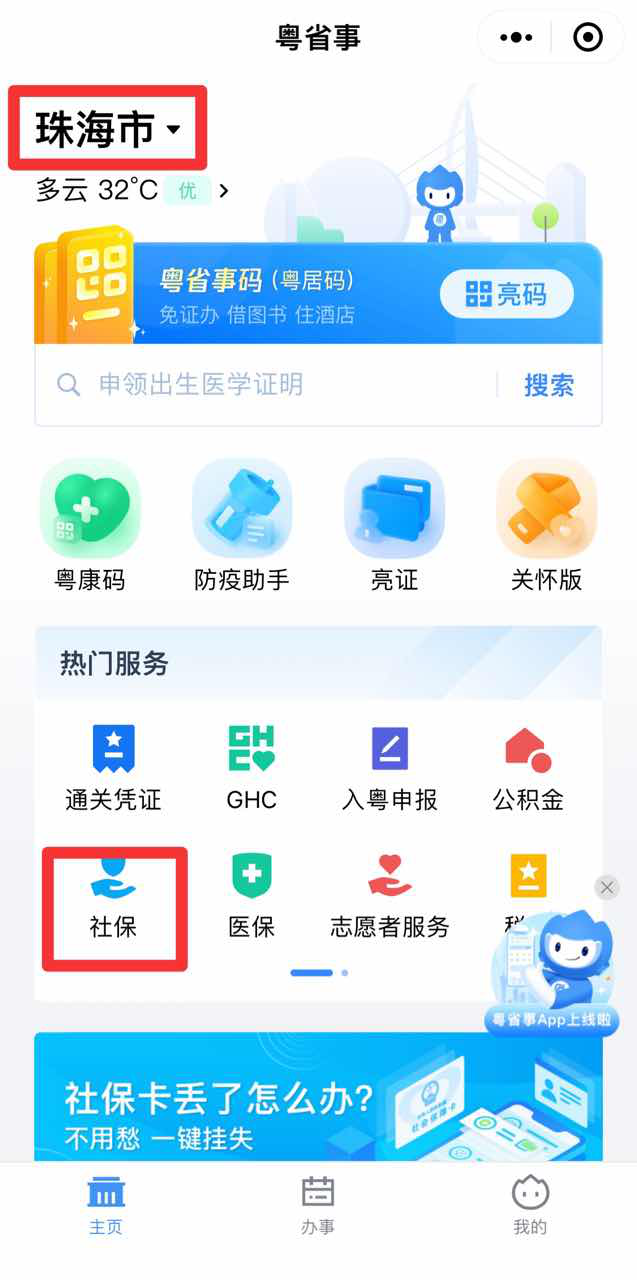Image resolution: width=637 pixels, height=1280 pixels.
Task: Open 入粤申报
Action: 389,768
